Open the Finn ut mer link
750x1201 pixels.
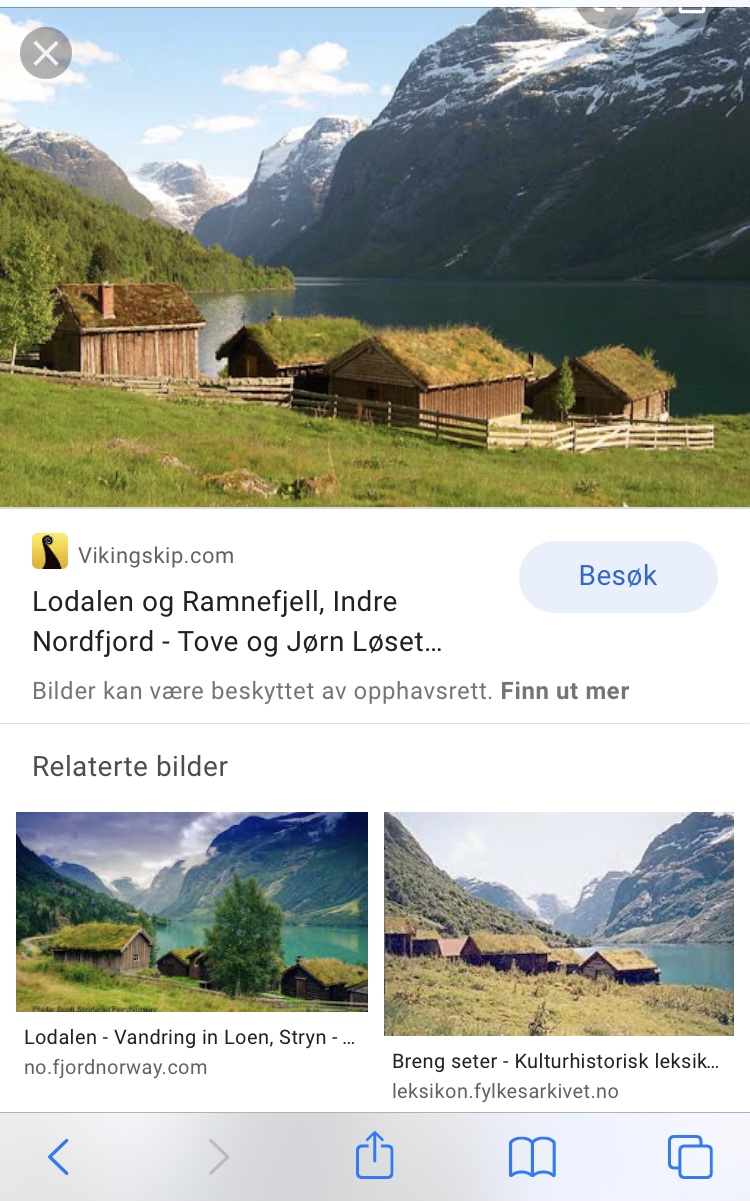point(565,690)
